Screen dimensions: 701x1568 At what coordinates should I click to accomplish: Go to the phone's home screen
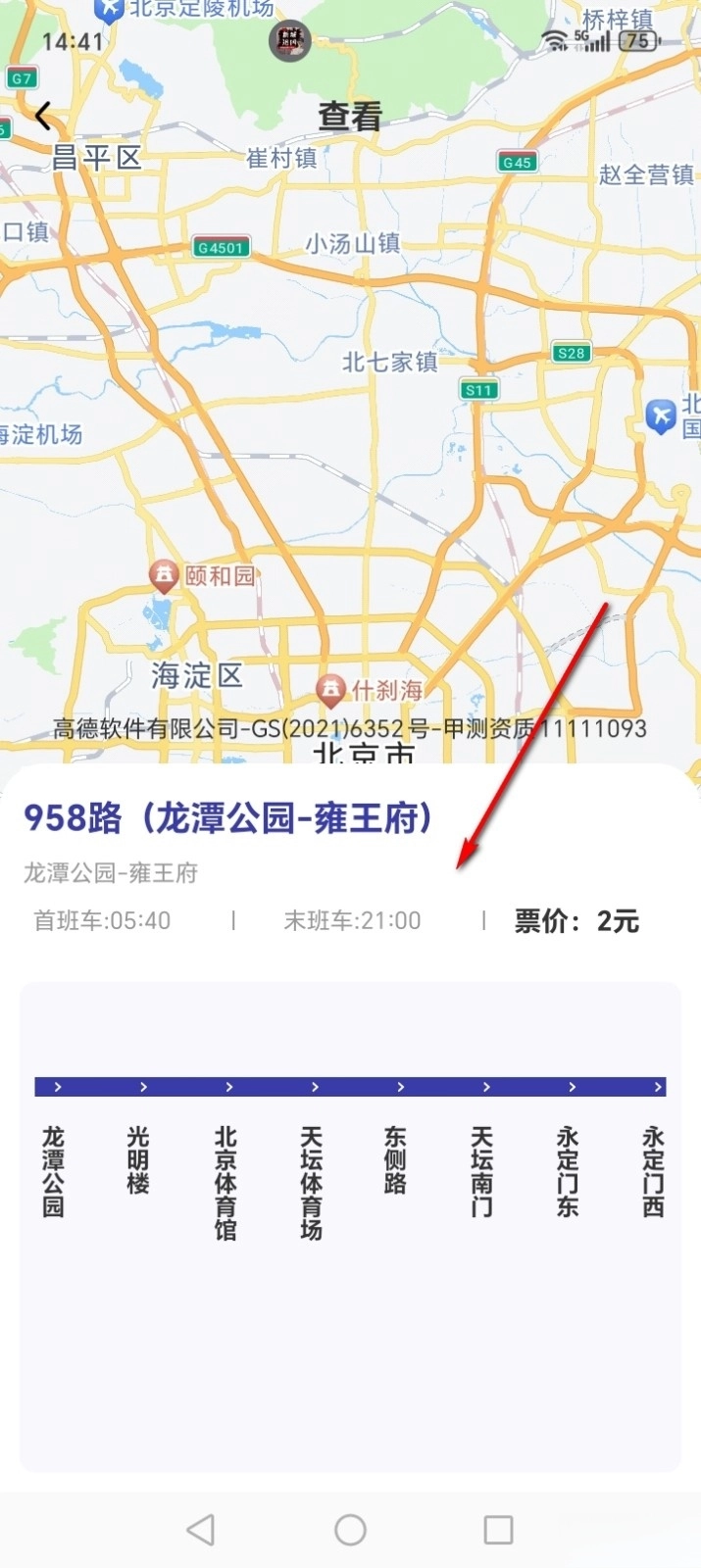click(350, 1530)
